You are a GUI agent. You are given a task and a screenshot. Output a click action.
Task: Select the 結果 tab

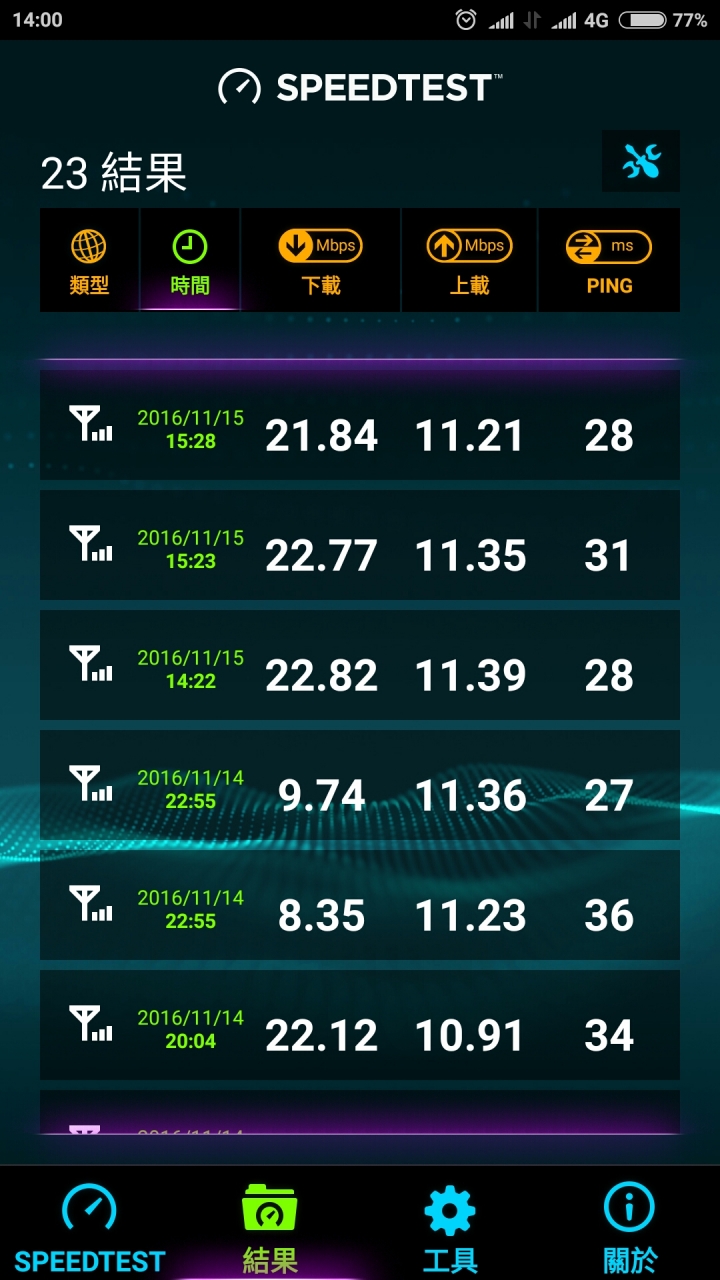[270, 1227]
